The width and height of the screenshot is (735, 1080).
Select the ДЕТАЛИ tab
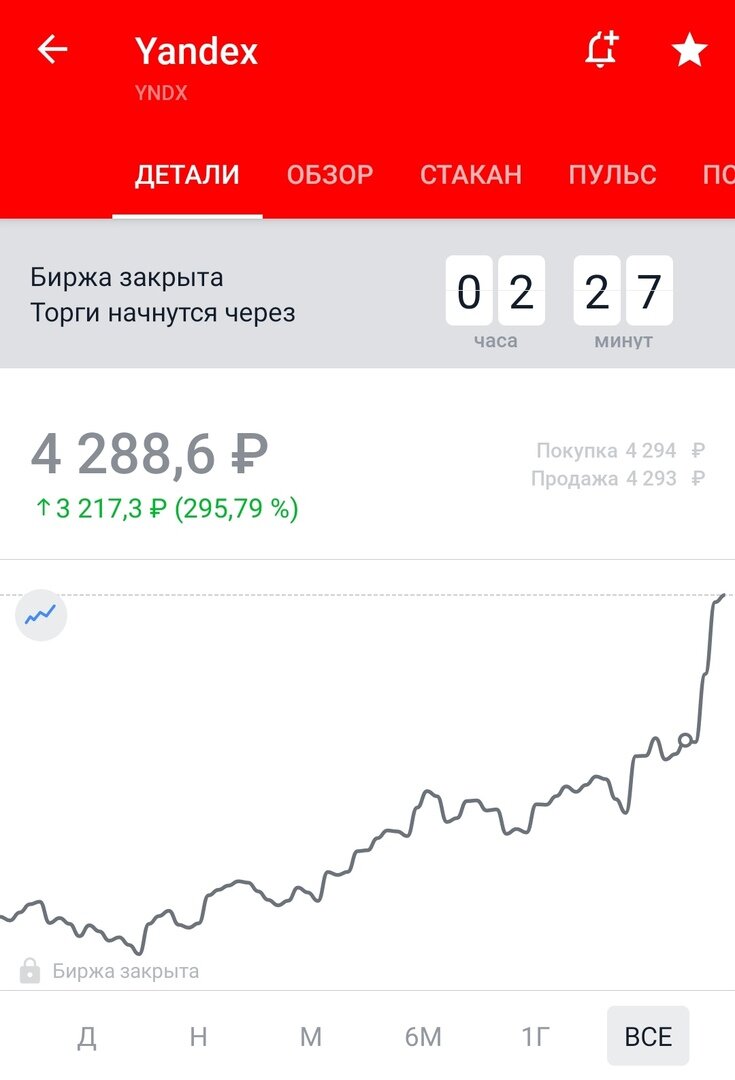(x=187, y=174)
